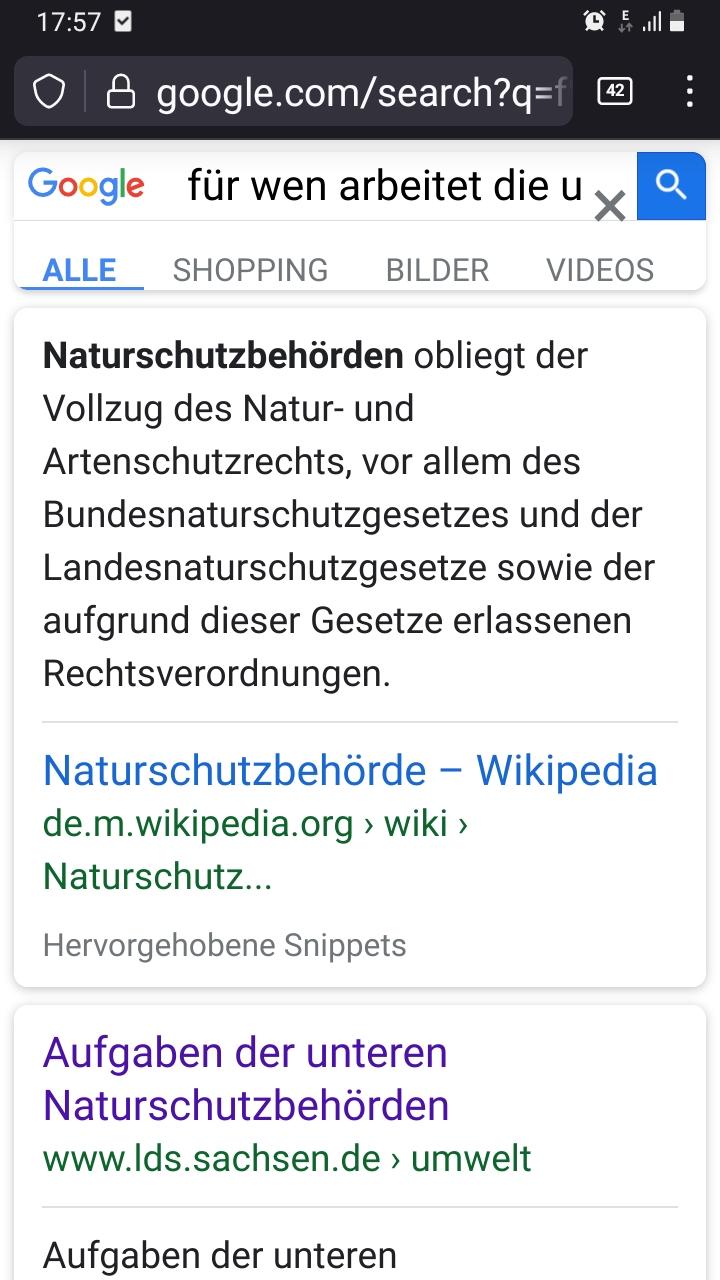Switch to the SHOPPING tab

pyautogui.click(x=250, y=270)
